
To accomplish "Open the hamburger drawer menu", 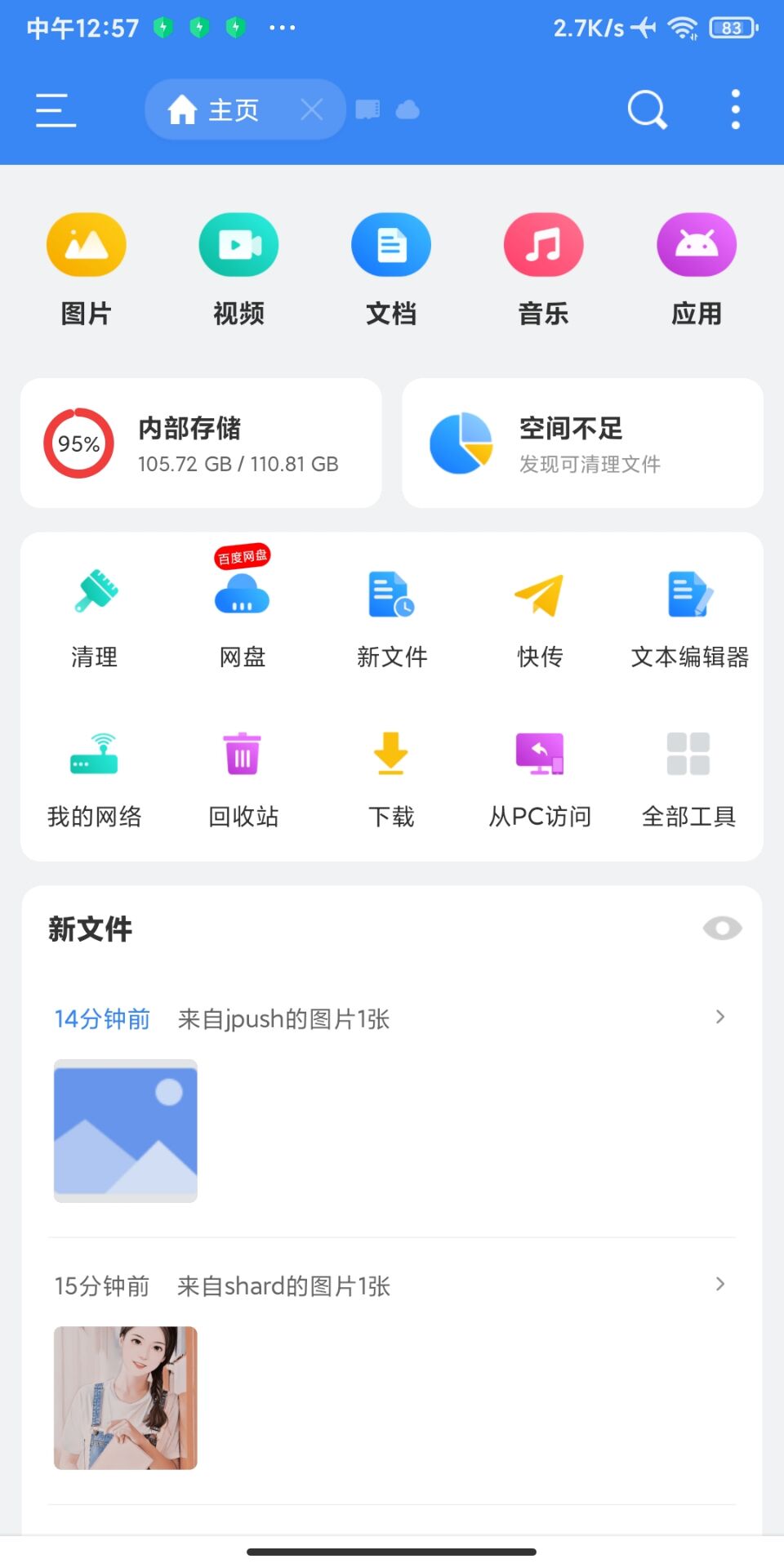I will pos(56,109).
